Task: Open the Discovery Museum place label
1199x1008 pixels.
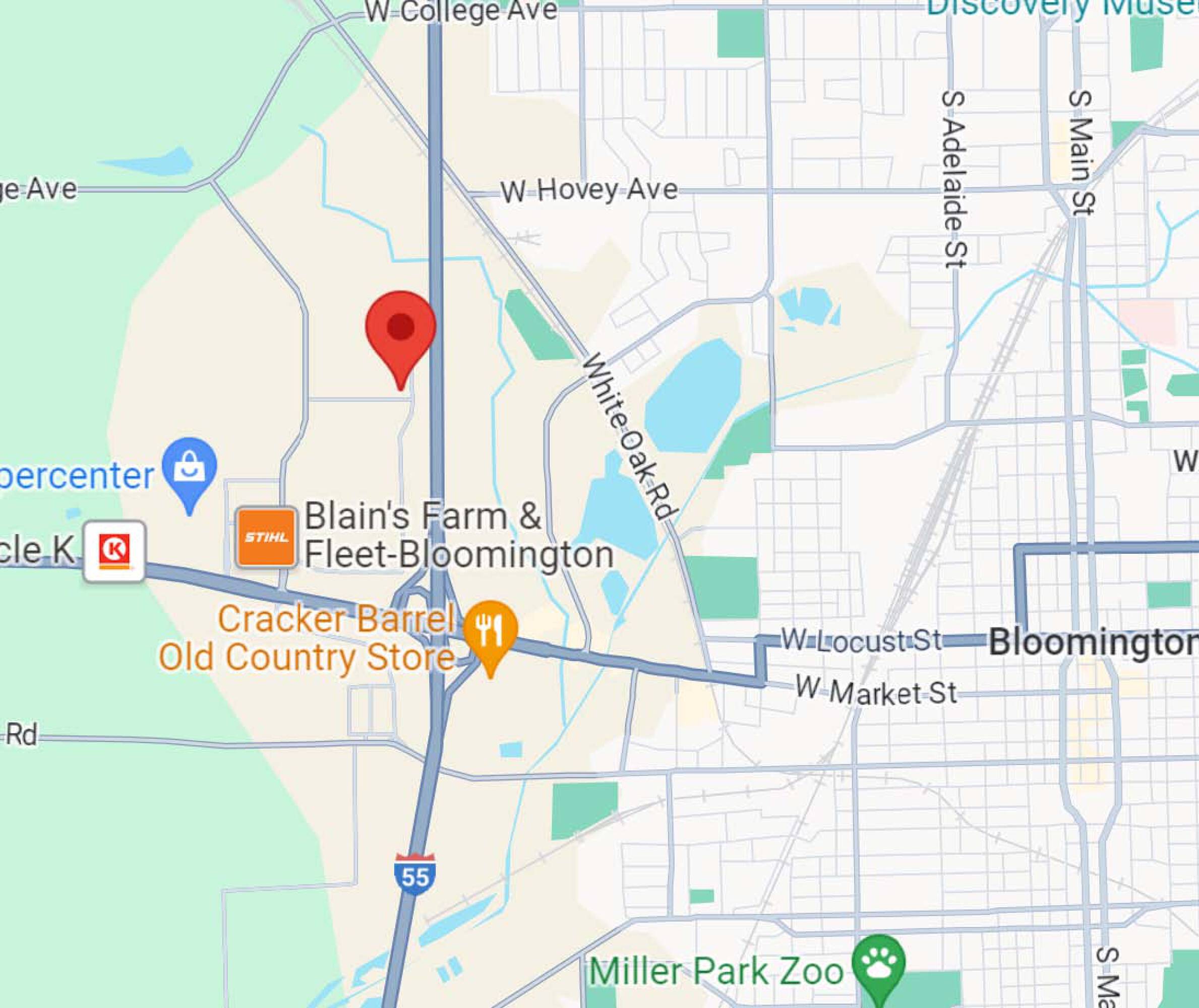Action: (1062, 8)
